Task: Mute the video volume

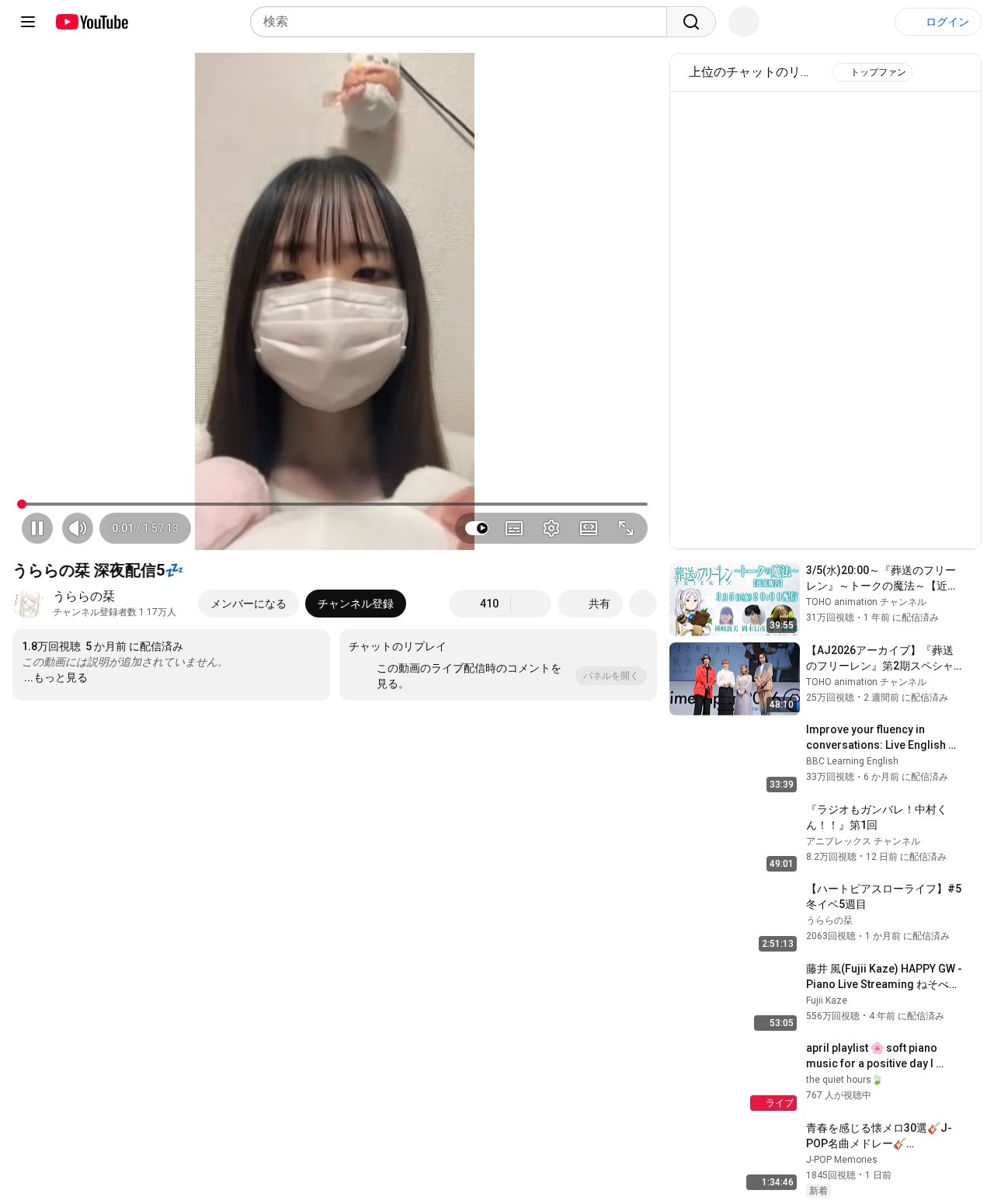Action: [78, 528]
